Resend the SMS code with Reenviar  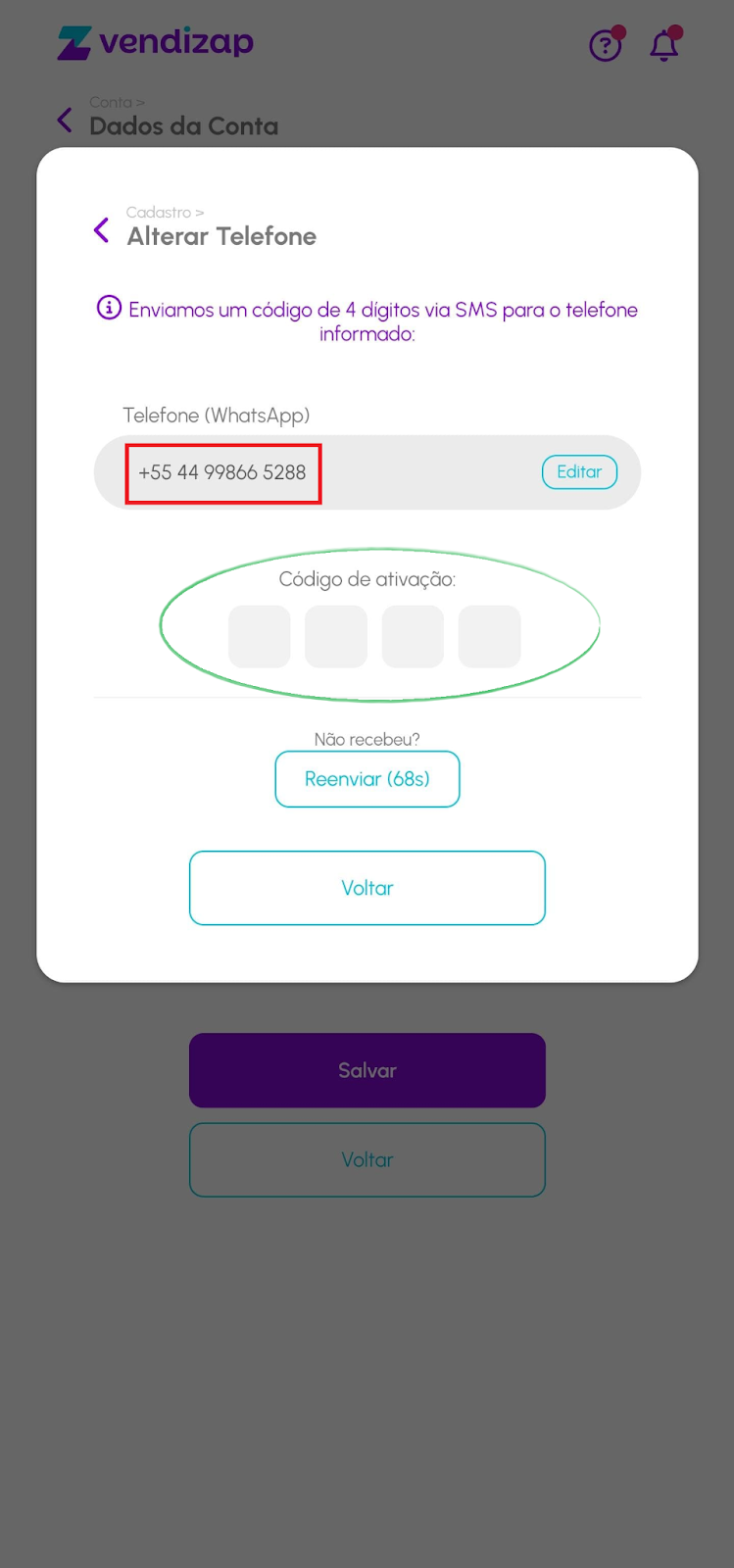(367, 779)
